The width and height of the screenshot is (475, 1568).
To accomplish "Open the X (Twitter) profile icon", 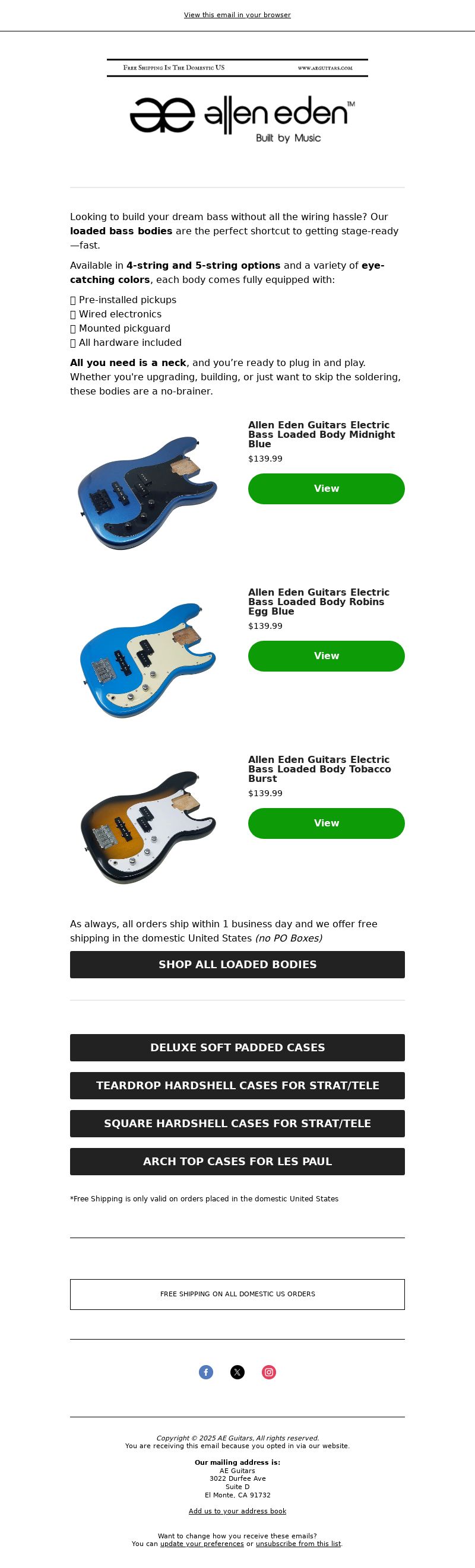I will [237, 1372].
